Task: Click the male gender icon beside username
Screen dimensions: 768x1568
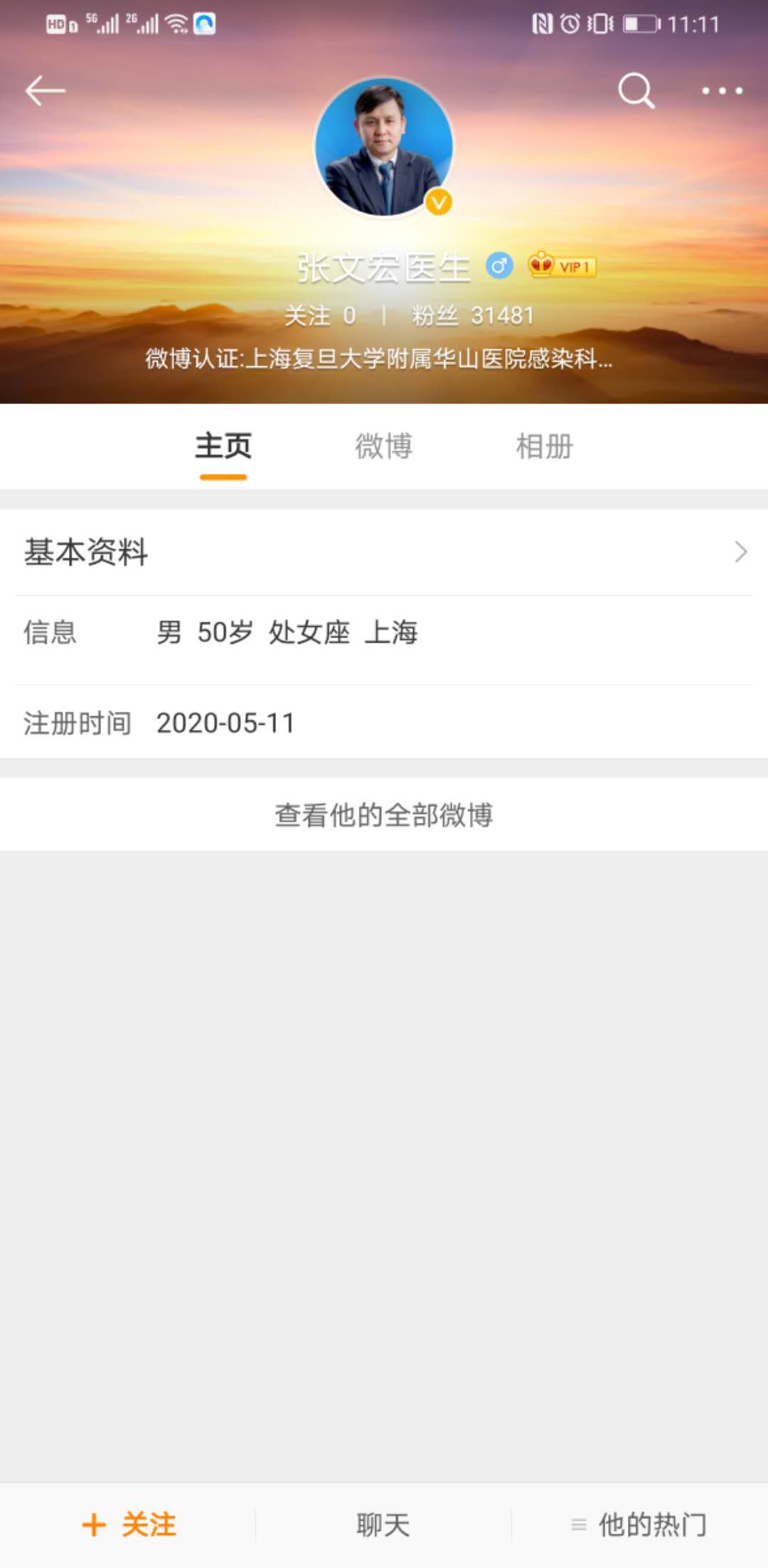Action: (498, 265)
